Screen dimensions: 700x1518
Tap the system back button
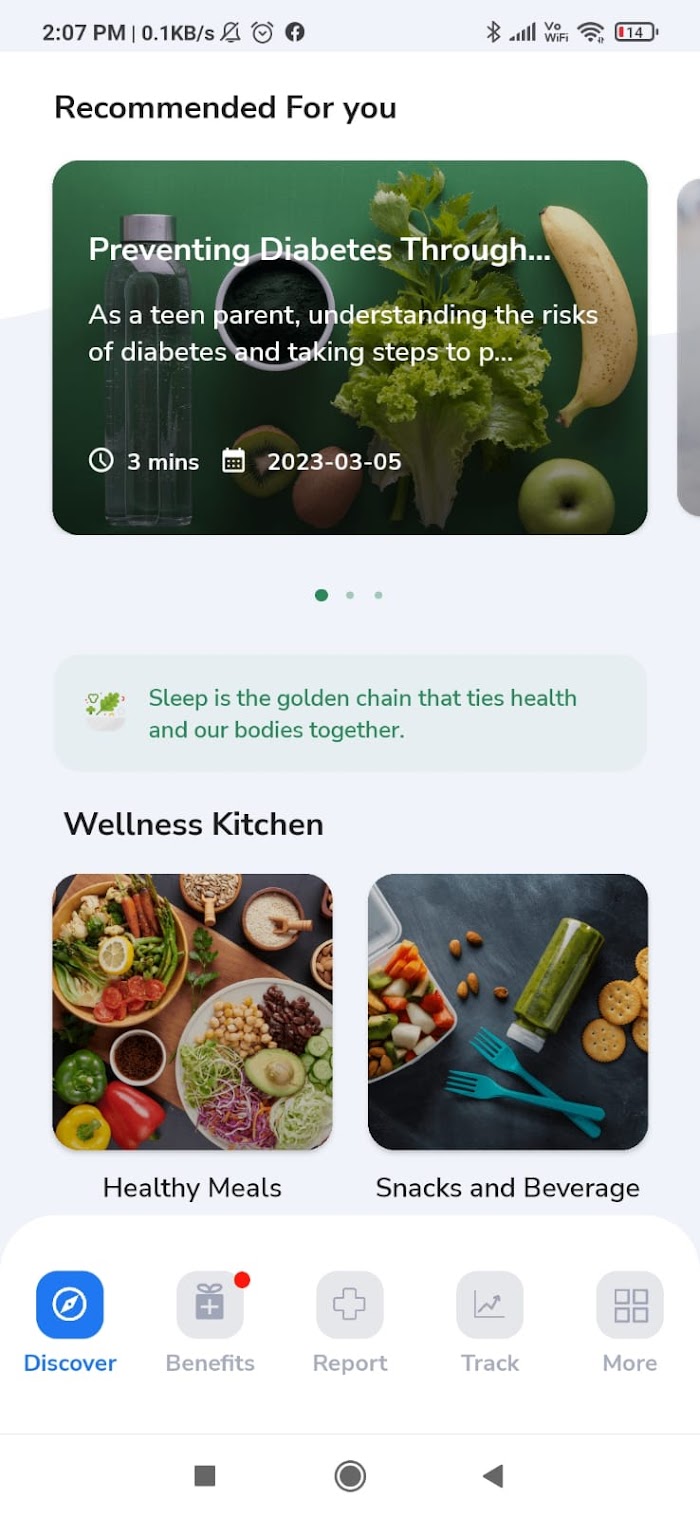point(493,1476)
